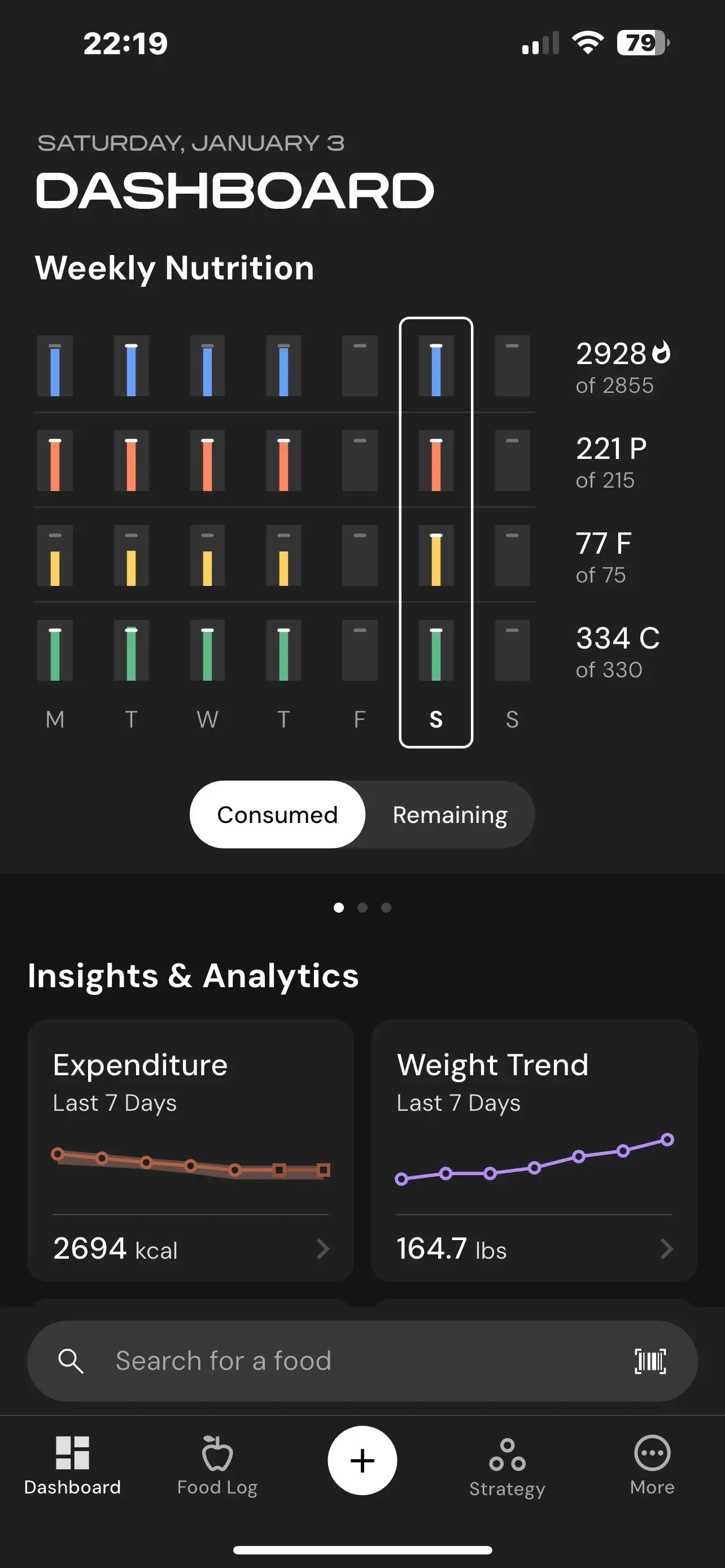Tap the Search for a food field

pos(341,1361)
